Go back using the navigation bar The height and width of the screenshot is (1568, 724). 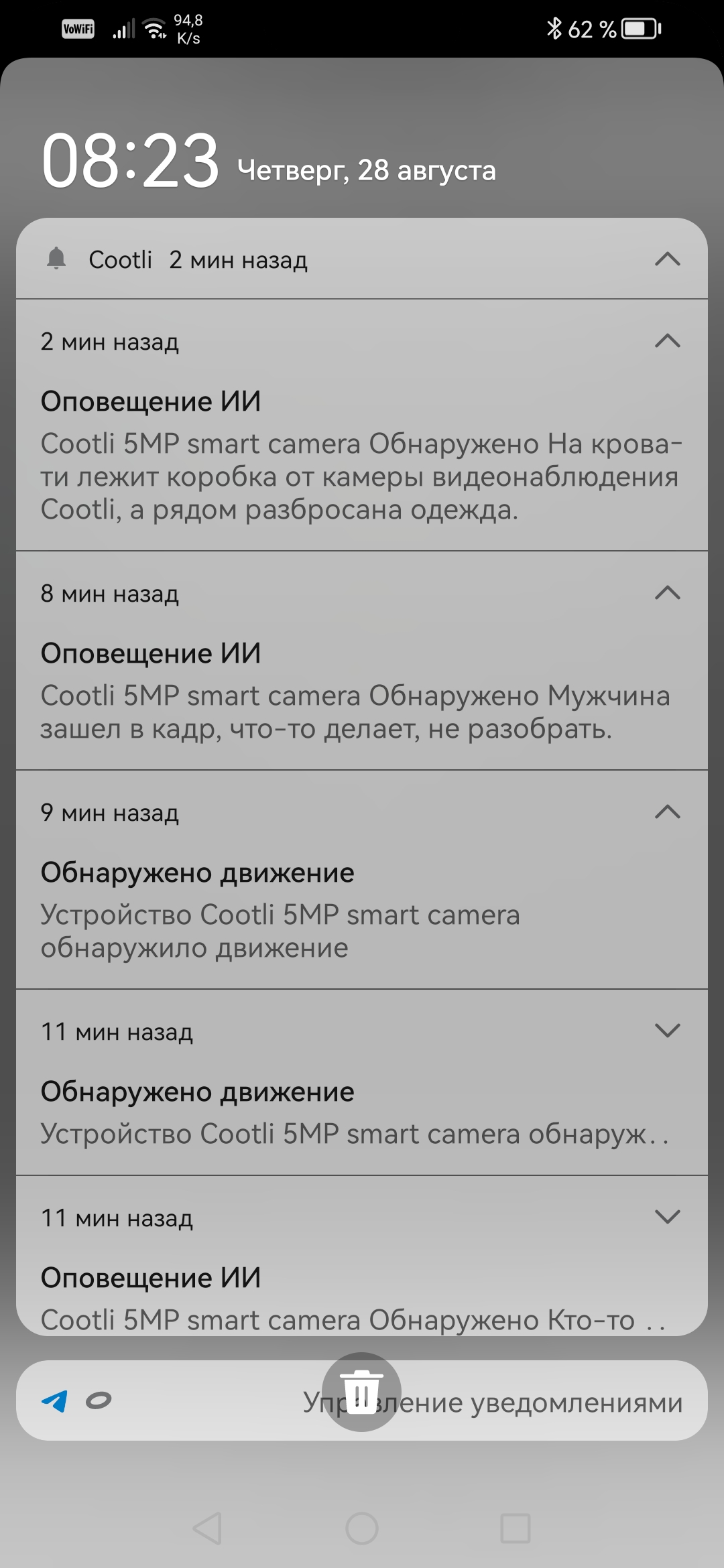[x=207, y=1528]
